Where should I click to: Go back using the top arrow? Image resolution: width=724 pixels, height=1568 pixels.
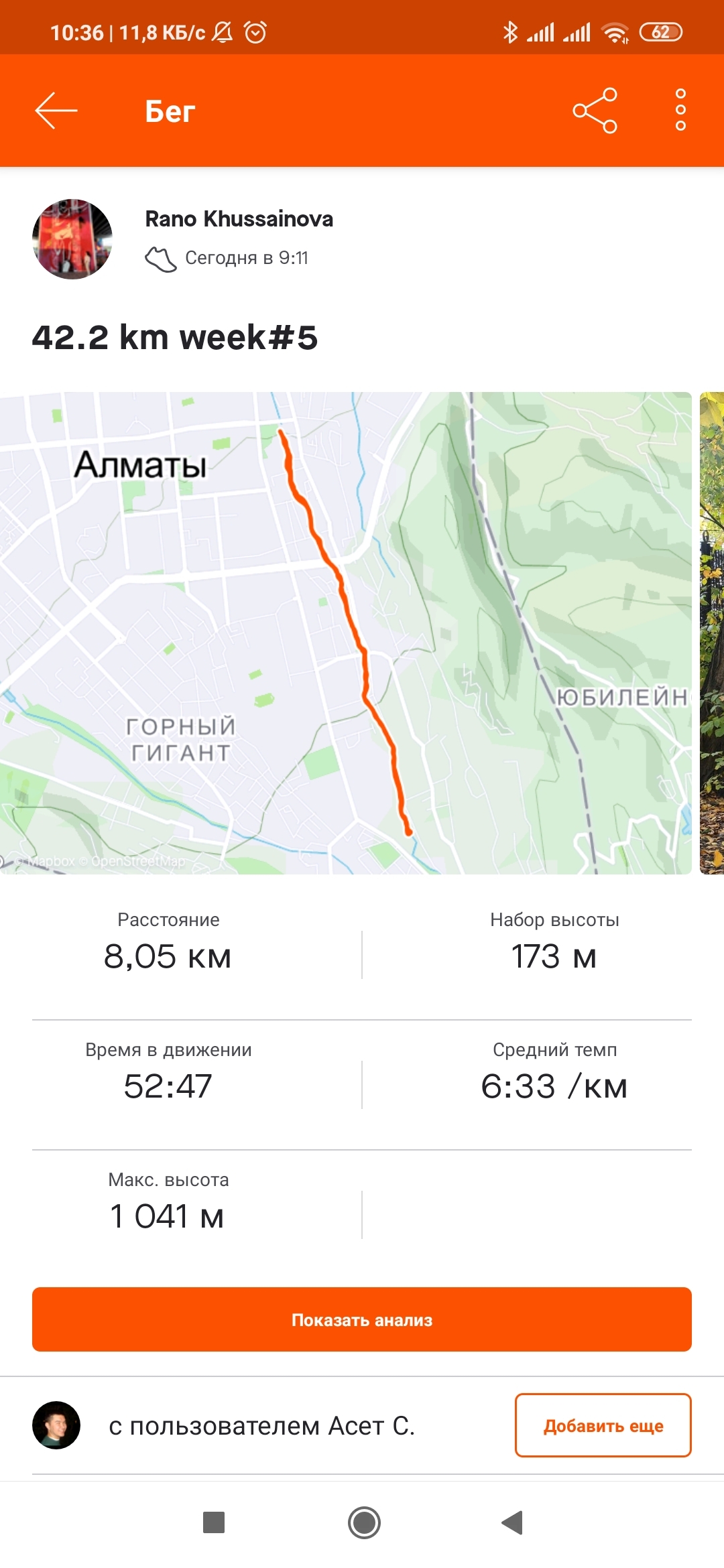(56, 111)
